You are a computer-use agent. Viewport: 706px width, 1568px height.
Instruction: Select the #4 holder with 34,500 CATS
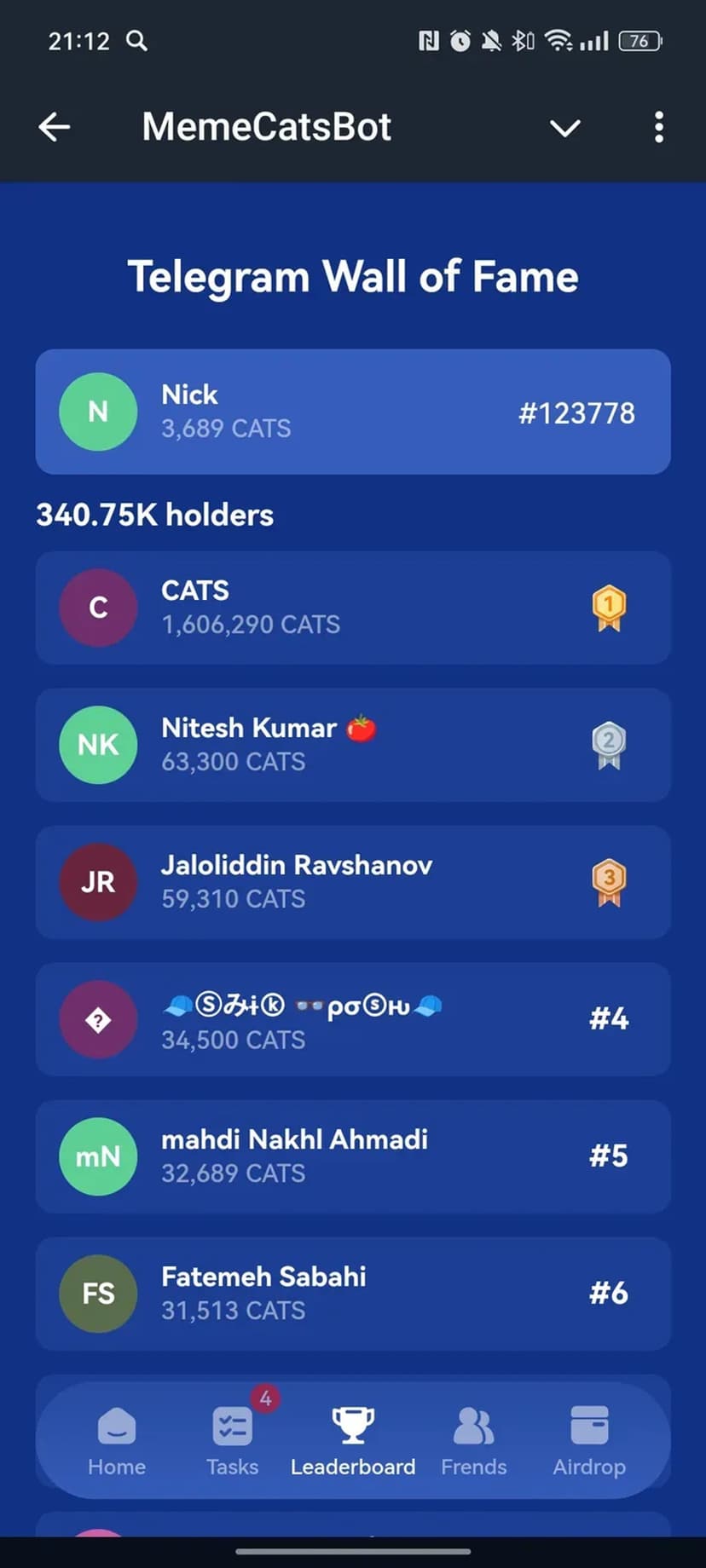click(352, 1019)
